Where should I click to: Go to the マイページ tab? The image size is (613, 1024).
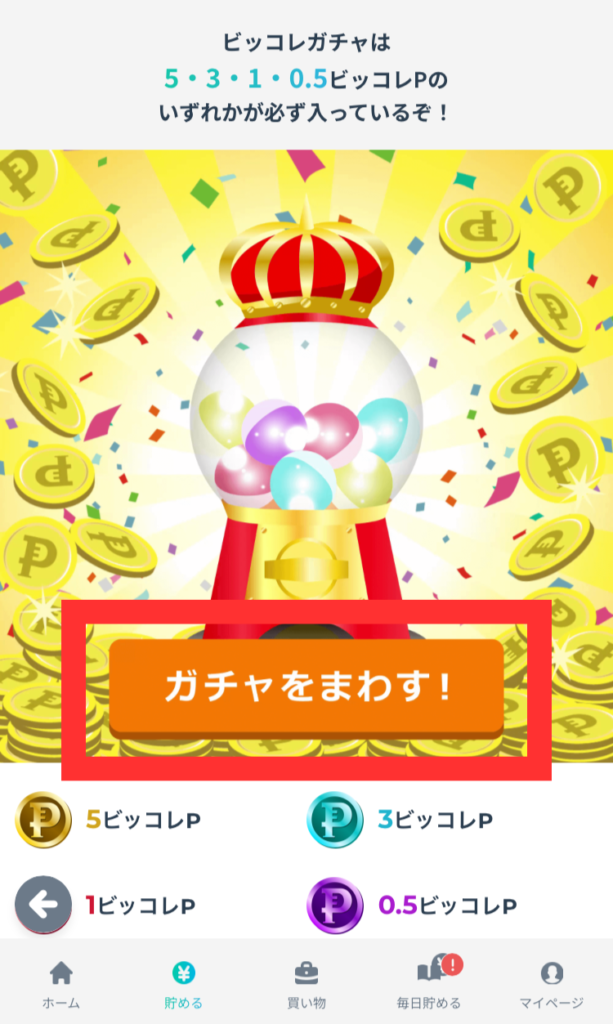coord(551,984)
